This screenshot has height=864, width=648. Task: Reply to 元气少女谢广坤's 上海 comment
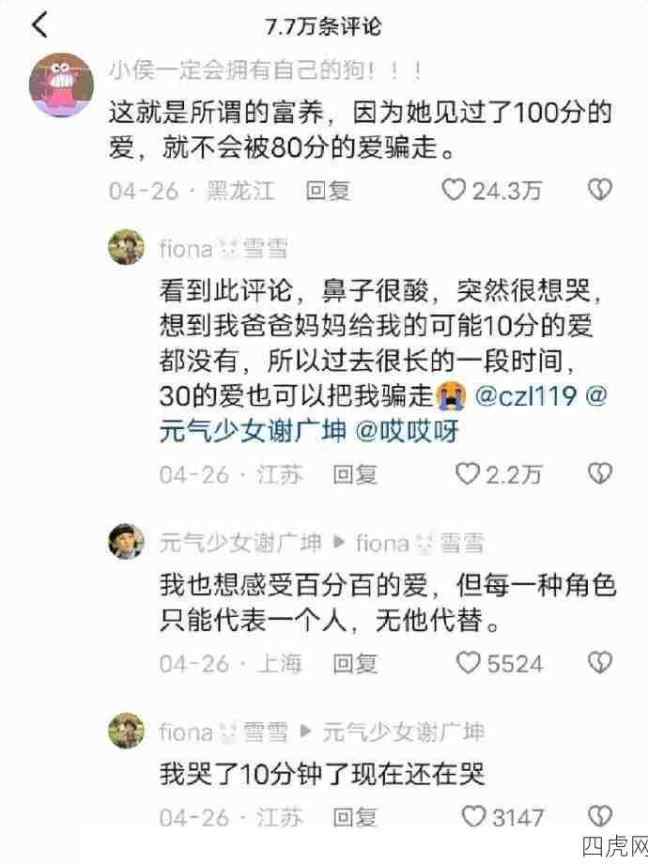coord(355,663)
